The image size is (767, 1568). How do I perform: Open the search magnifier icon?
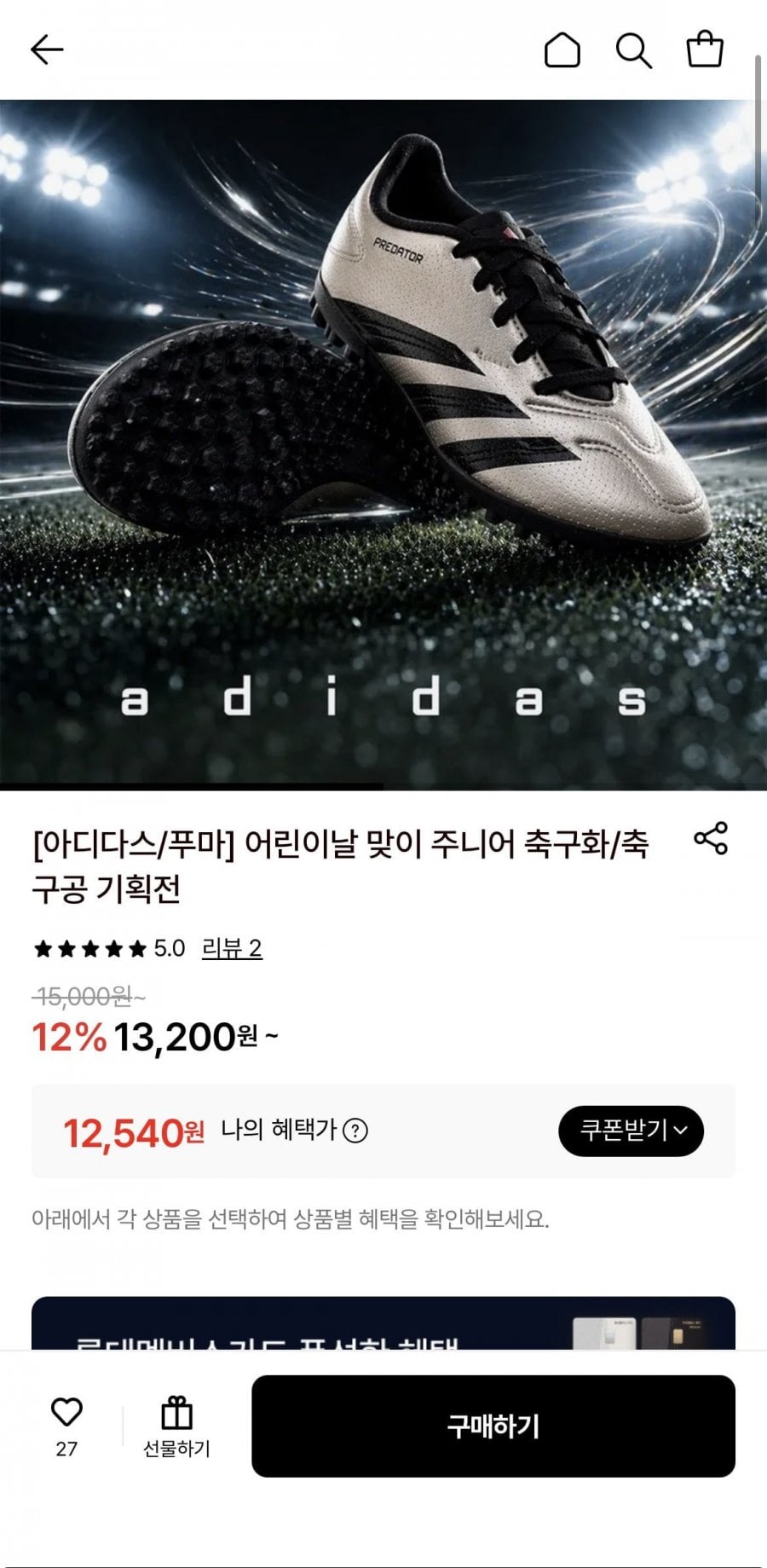point(633,50)
